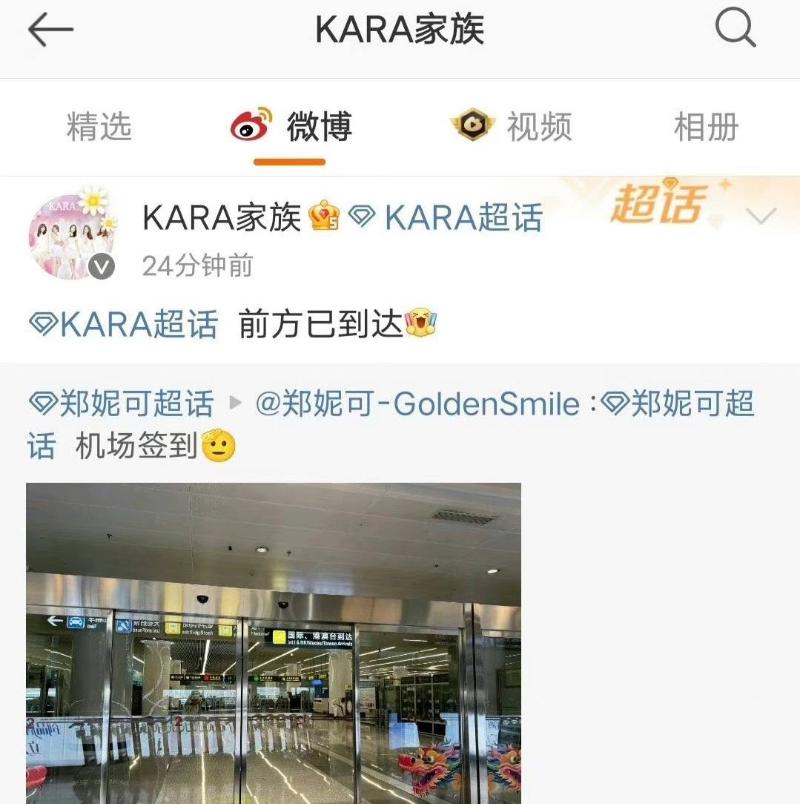Select the 微博 tab
800x804 pixels.
tap(291, 127)
